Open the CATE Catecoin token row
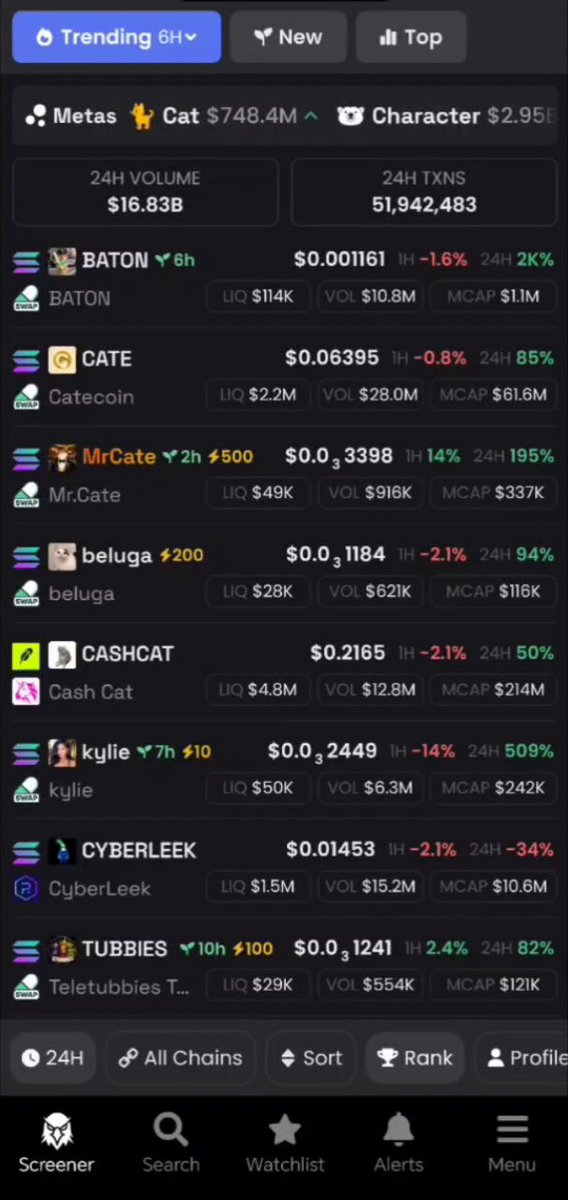The width and height of the screenshot is (568, 1200). (x=284, y=377)
